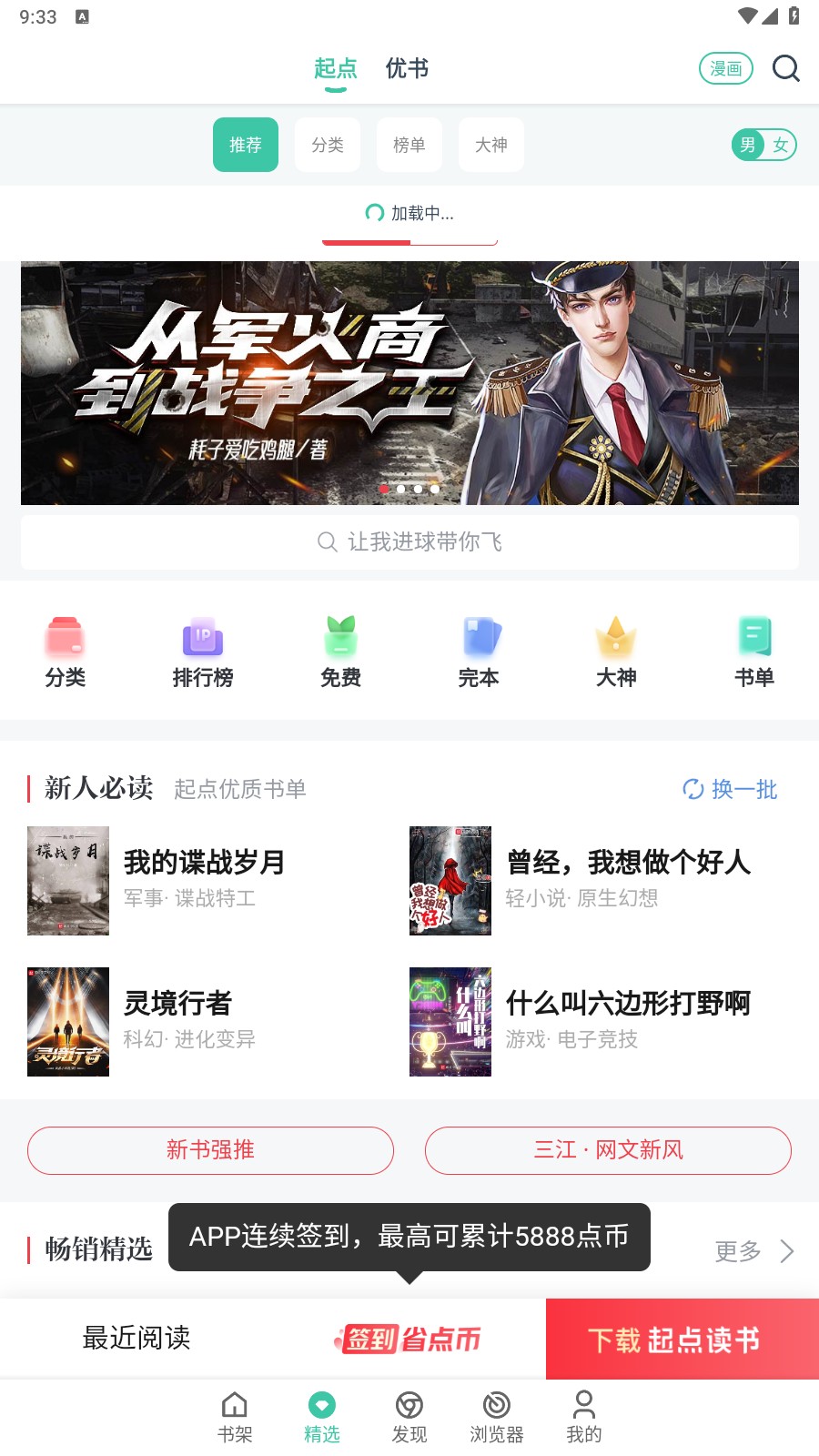Open the 灵境行者 book cover thumbnail
Image resolution: width=819 pixels, height=1456 pixels.
pos(67,1021)
